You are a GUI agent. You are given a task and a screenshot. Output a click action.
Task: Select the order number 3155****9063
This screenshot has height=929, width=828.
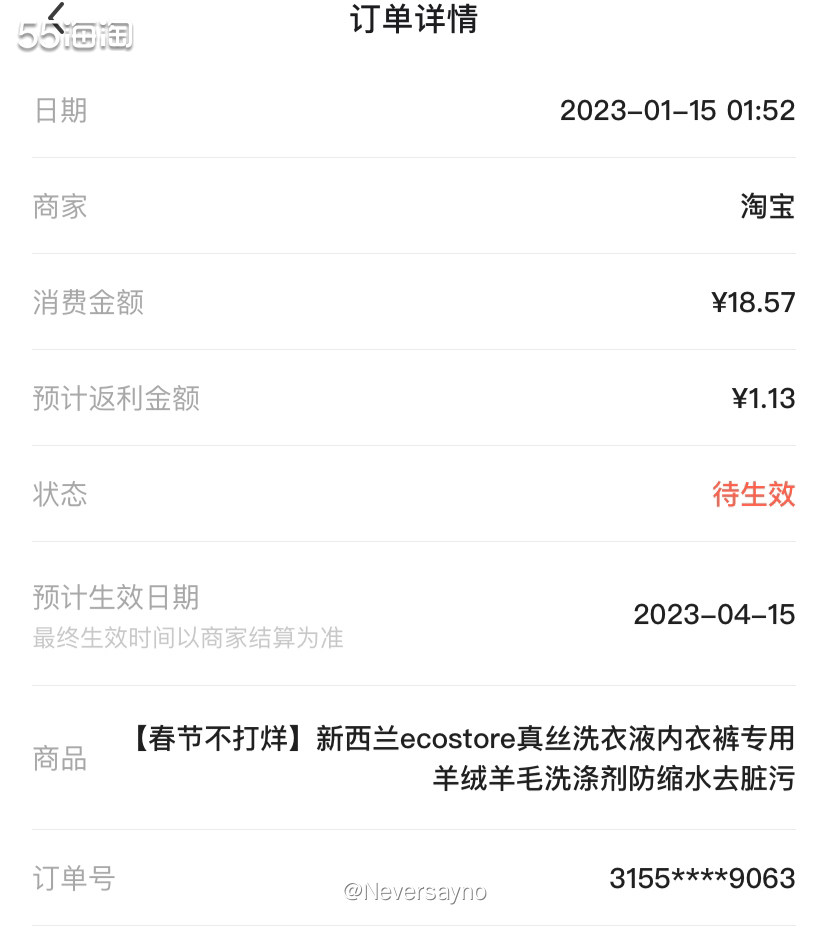click(x=702, y=878)
